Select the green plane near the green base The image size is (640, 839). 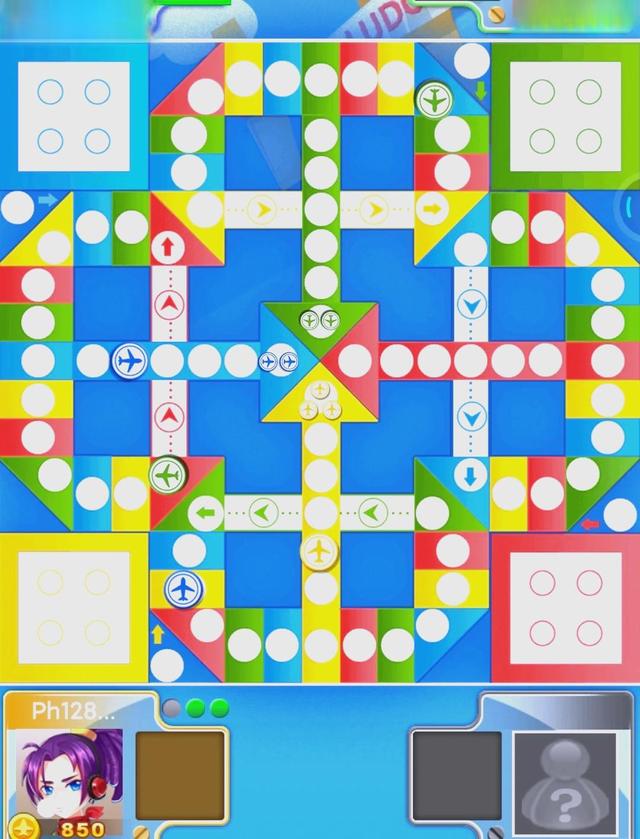pos(433,99)
